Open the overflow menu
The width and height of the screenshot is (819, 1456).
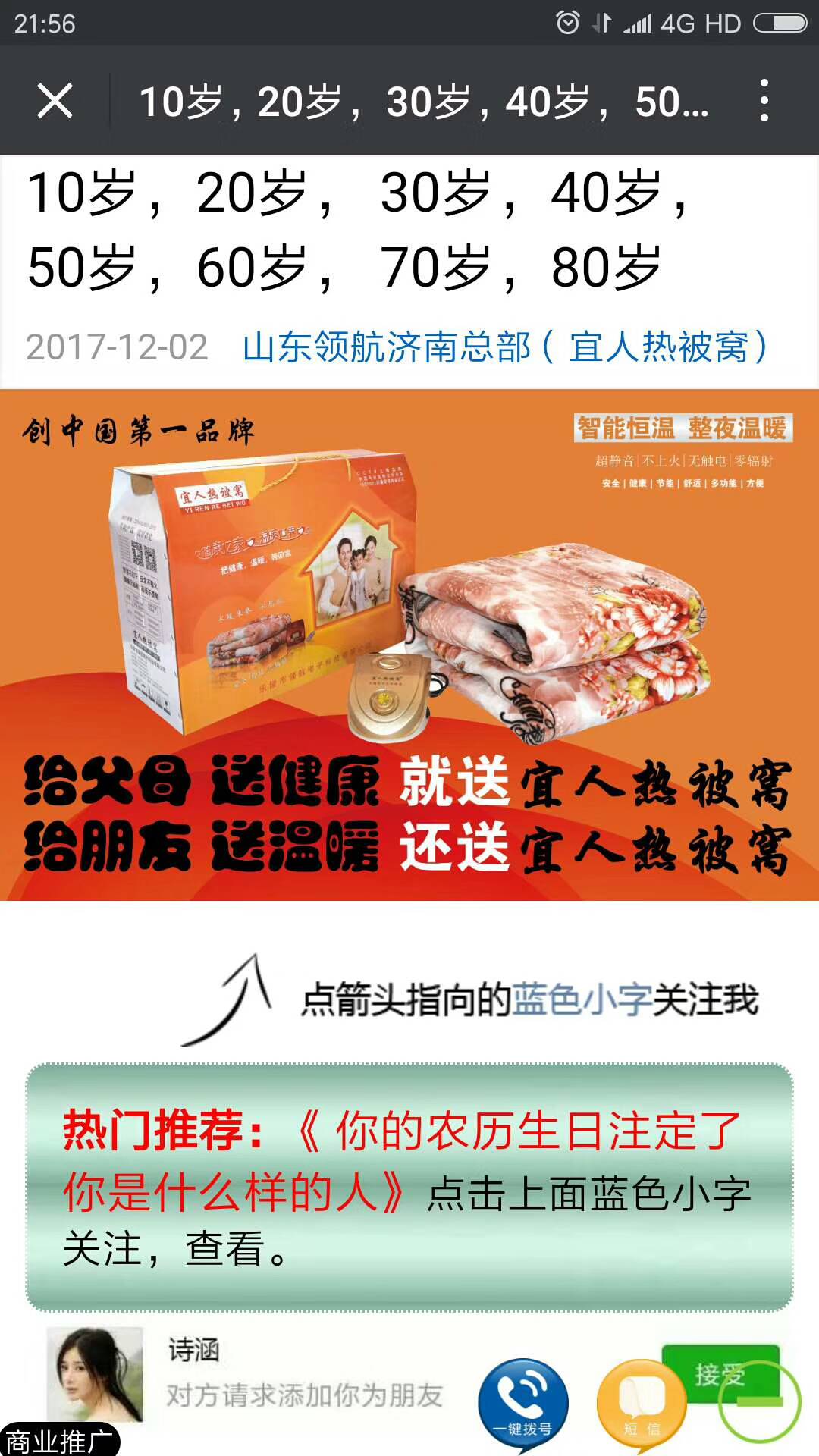pos(764,101)
